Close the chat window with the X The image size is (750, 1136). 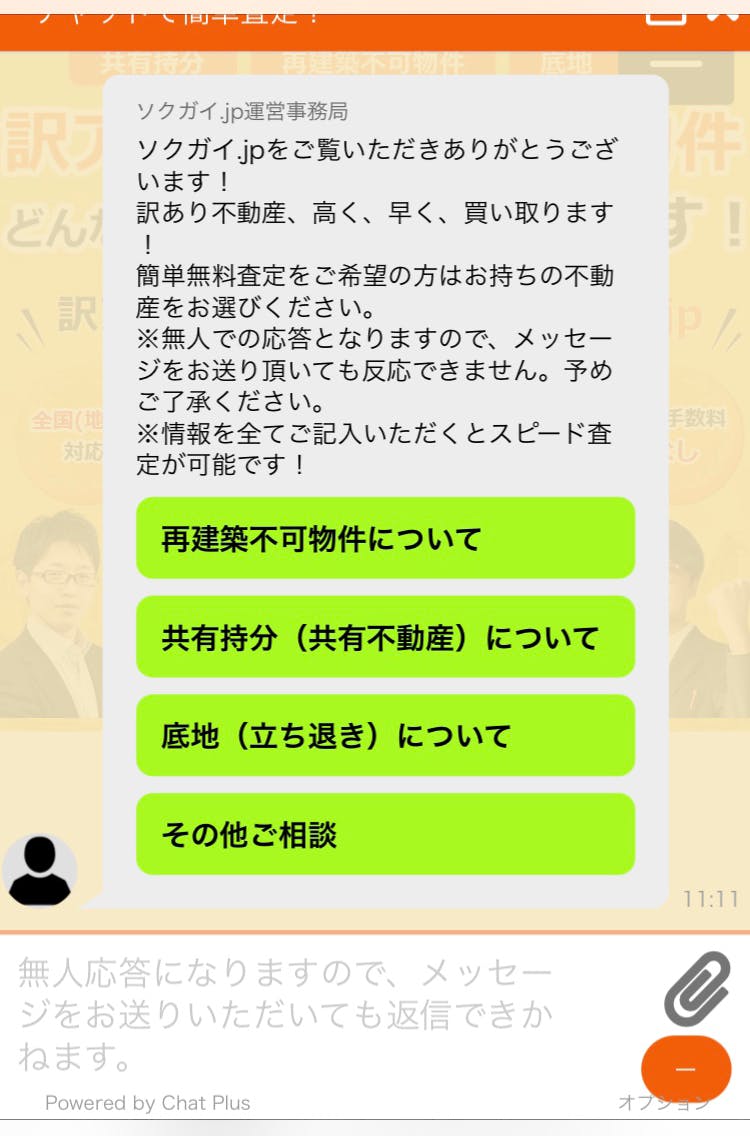click(722, 12)
